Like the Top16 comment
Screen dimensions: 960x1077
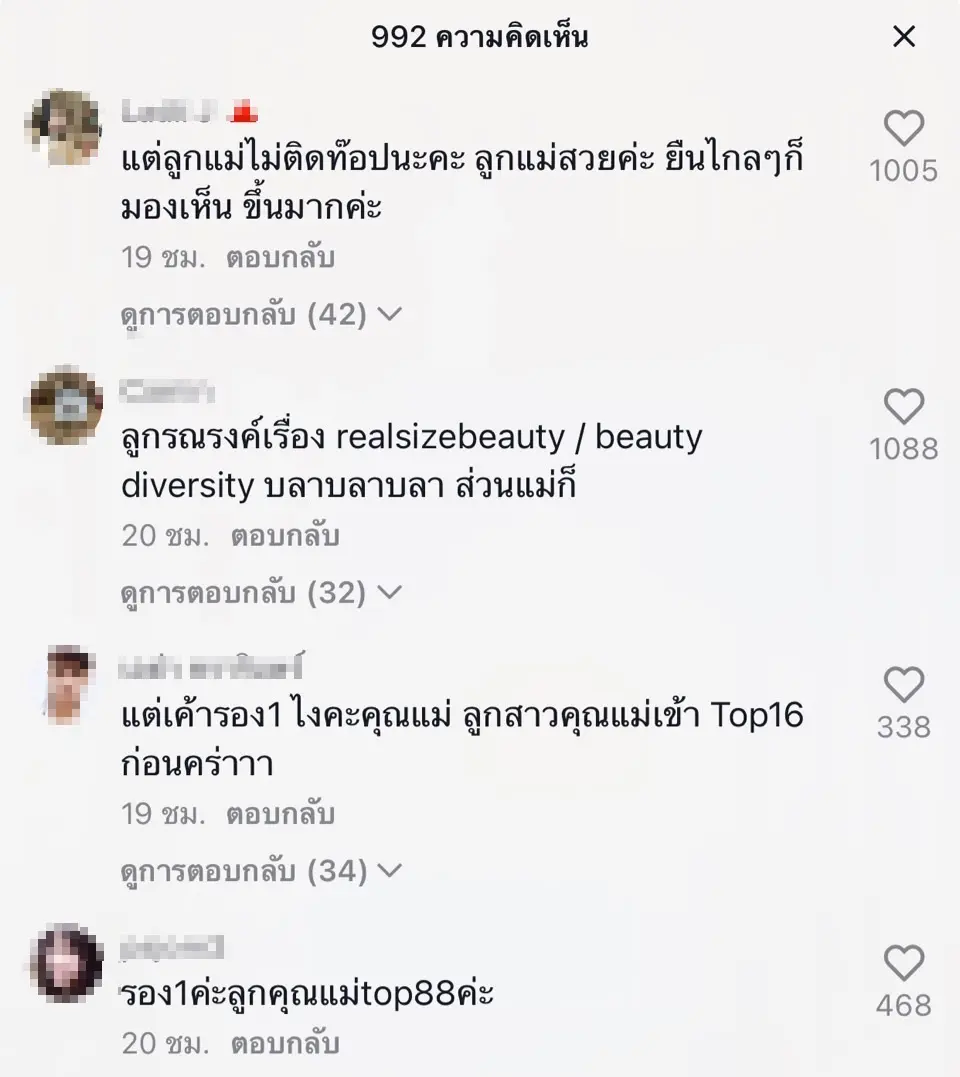tap(903, 686)
